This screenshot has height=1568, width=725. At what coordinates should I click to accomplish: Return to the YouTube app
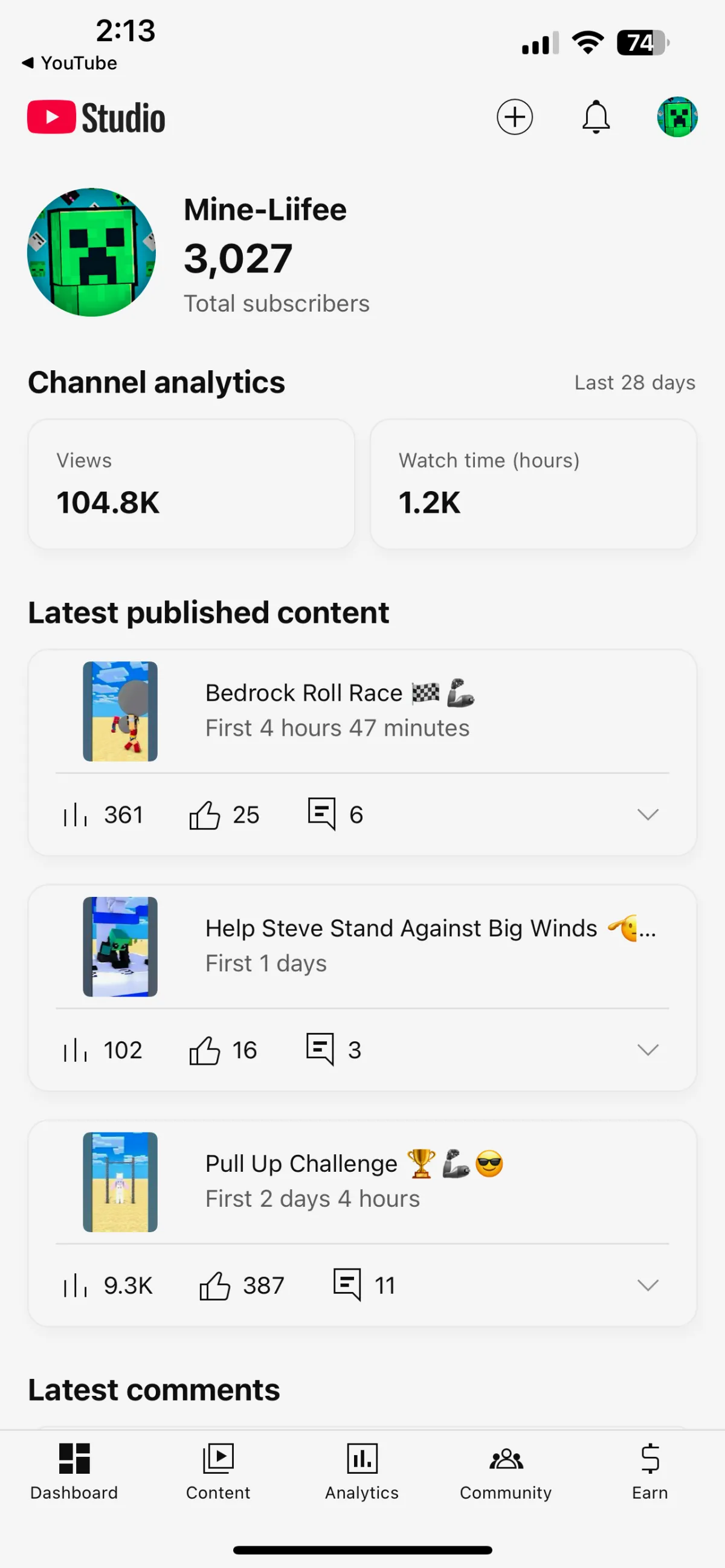69,63
